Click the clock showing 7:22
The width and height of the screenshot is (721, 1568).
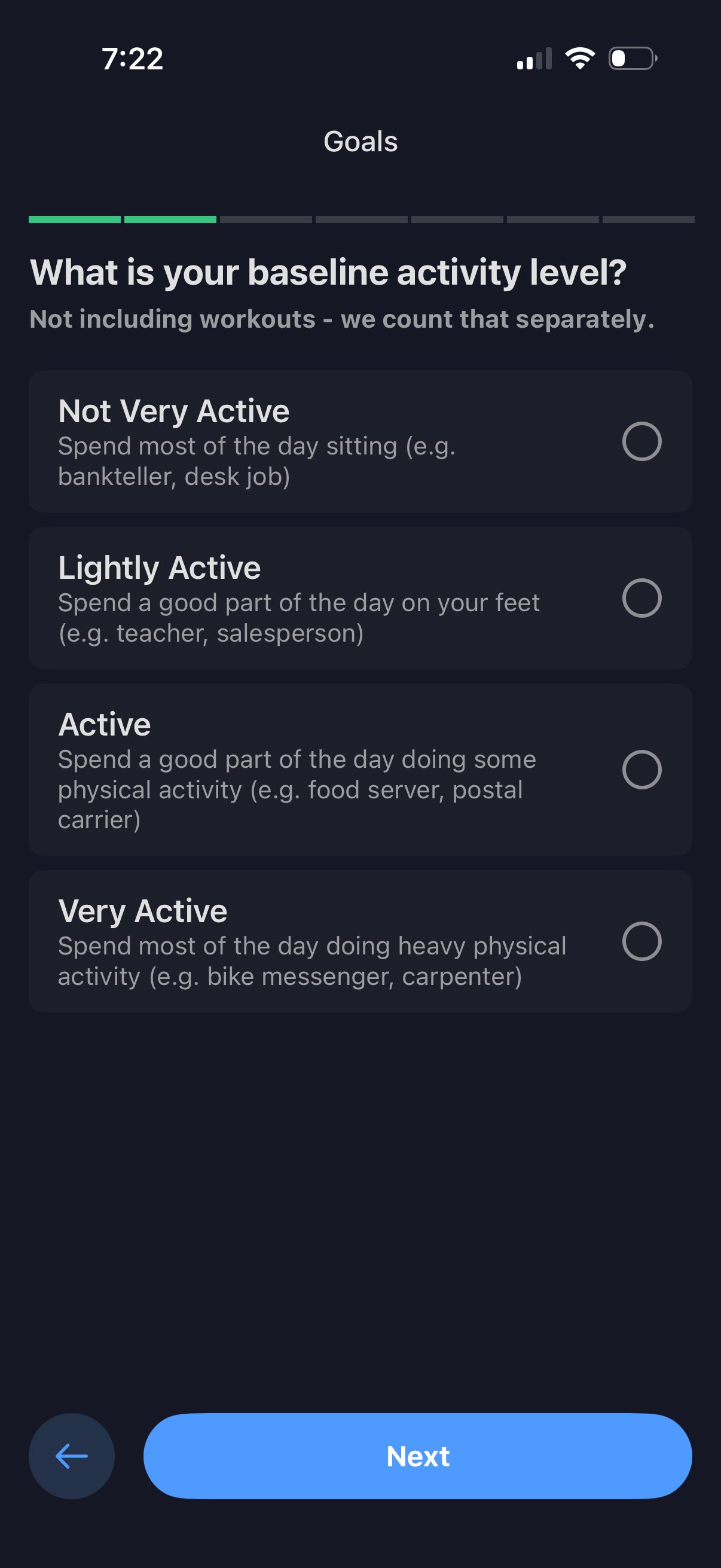[x=133, y=58]
